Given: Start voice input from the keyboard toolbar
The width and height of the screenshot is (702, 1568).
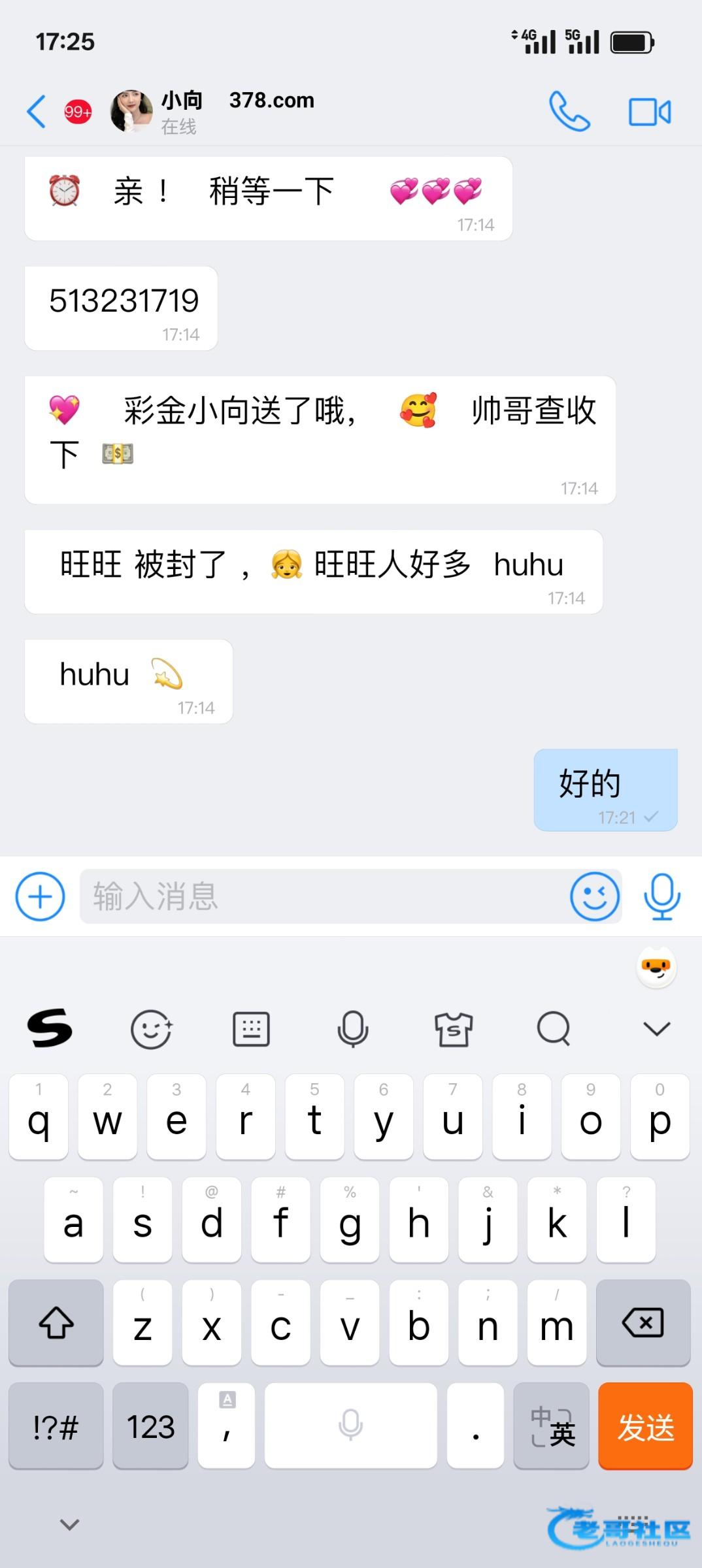Looking at the screenshot, I should click(x=352, y=1029).
